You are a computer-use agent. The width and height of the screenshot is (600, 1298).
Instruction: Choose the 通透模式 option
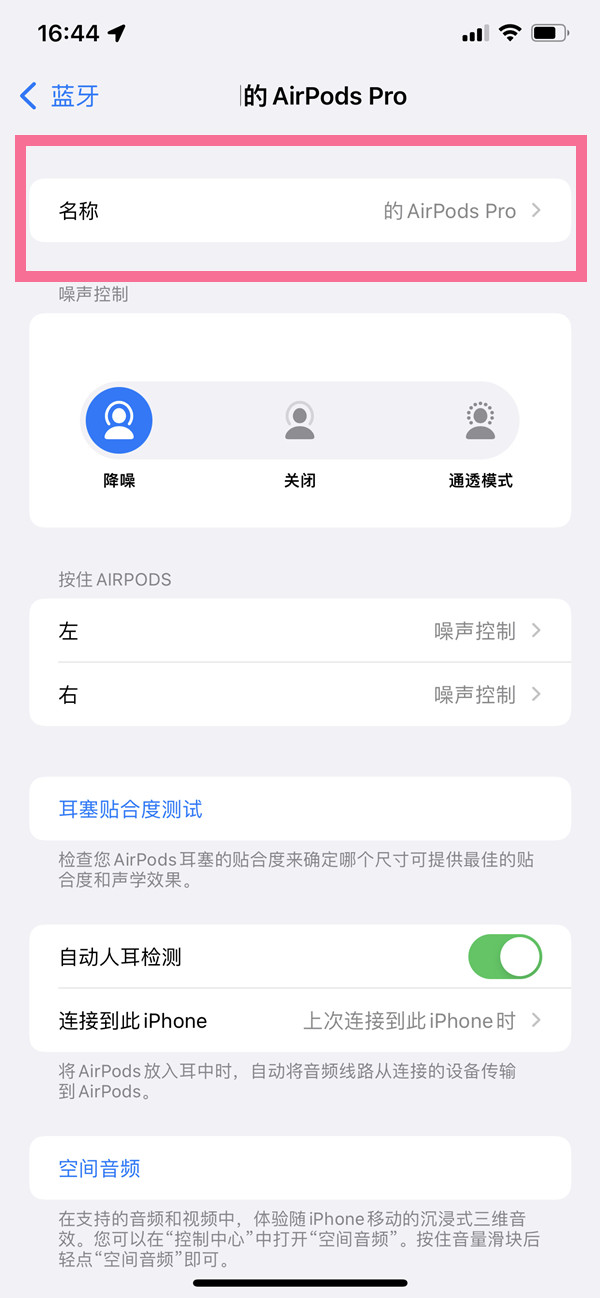(x=480, y=421)
